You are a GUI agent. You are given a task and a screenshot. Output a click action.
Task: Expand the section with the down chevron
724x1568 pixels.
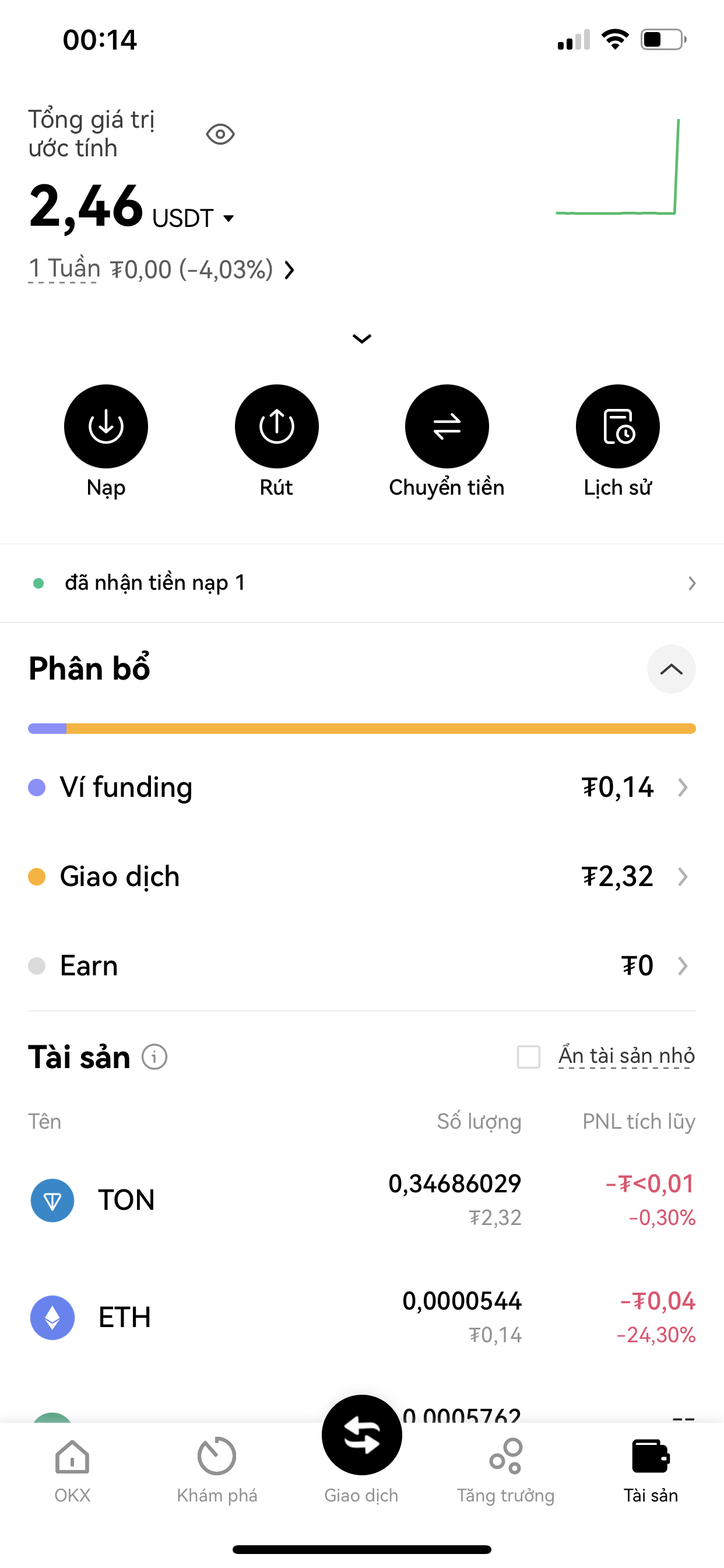click(362, 338)
